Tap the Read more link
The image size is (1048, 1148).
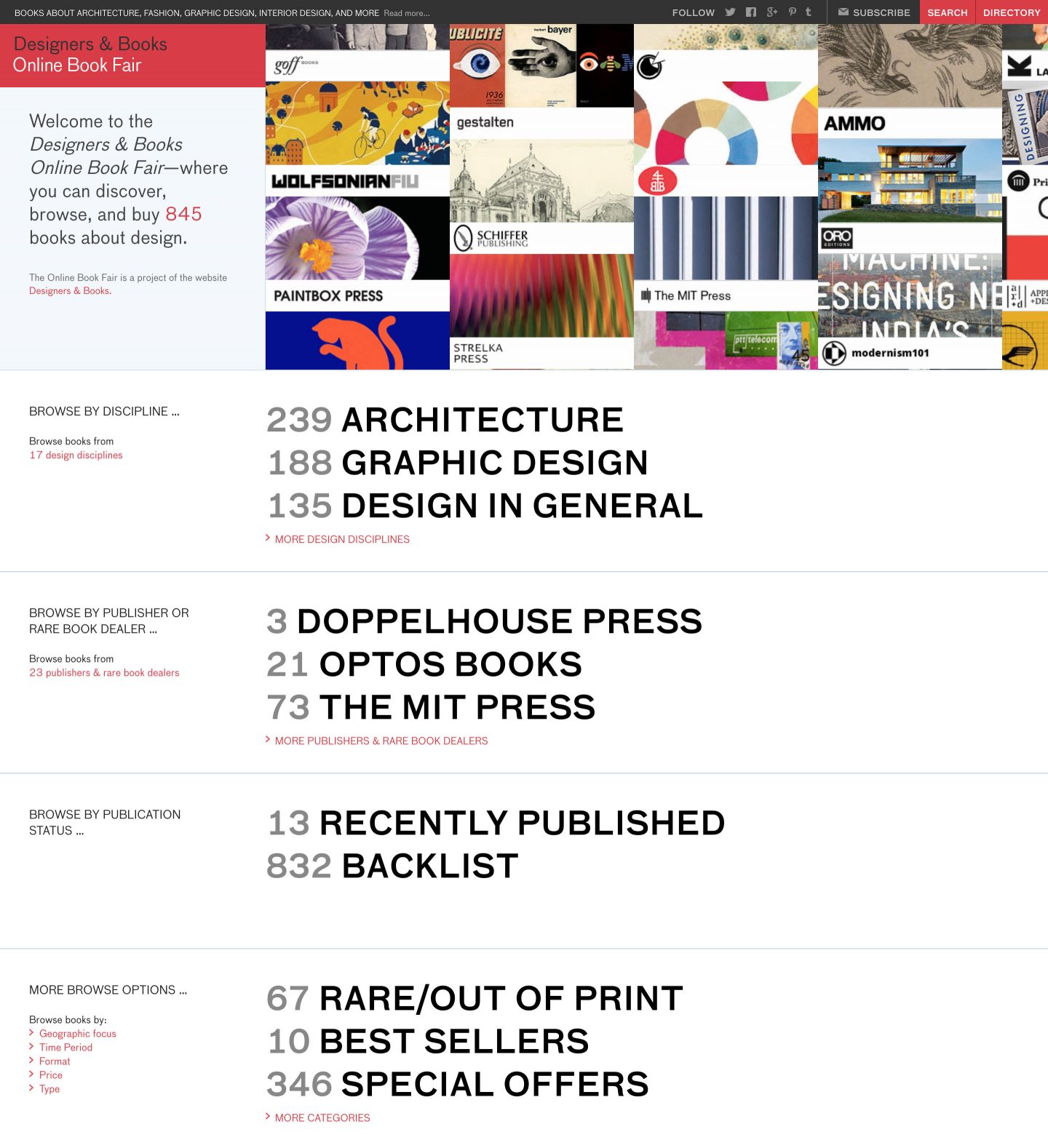(x=406, y=13)
